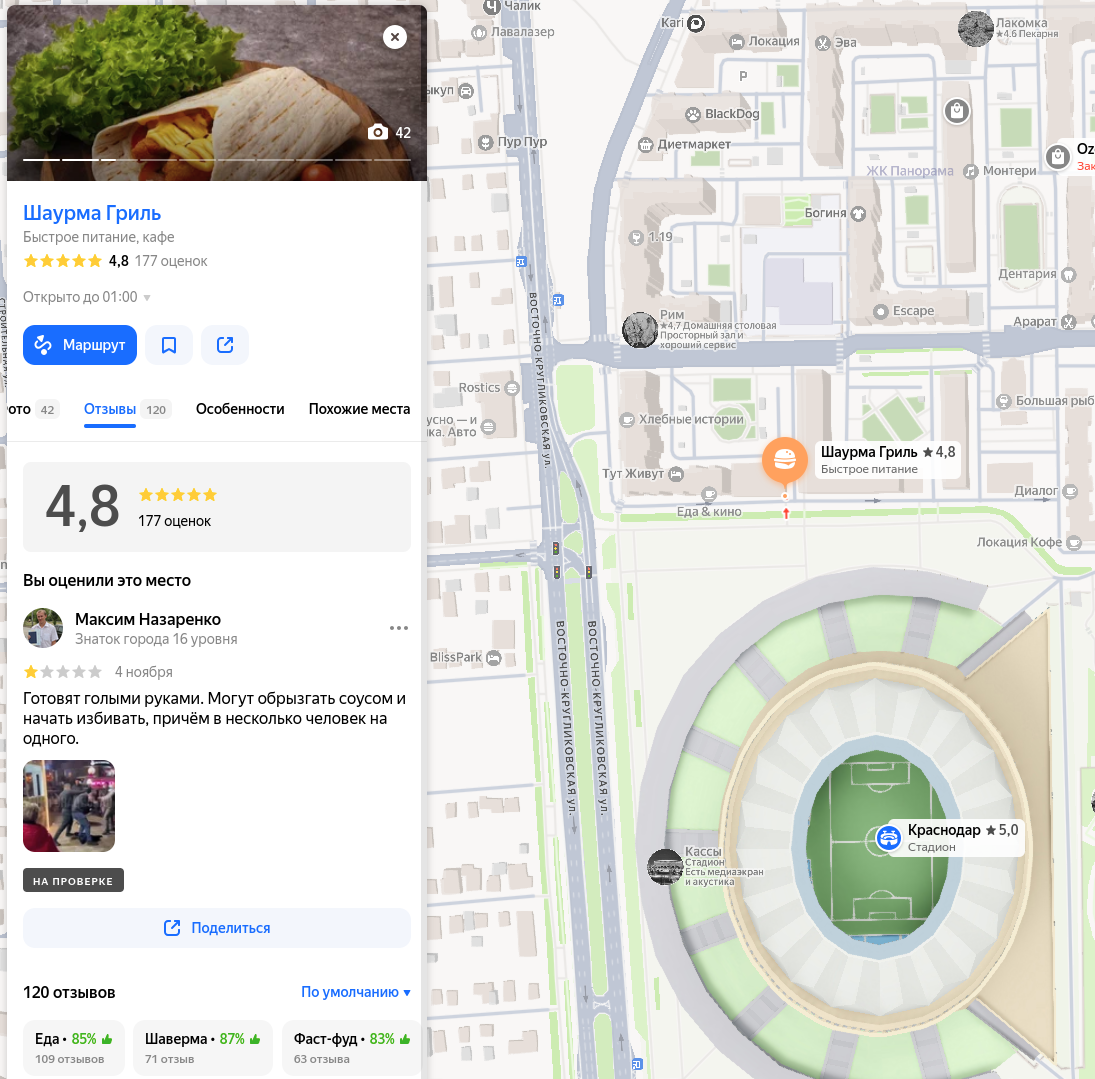Filter reviews by the Шаверма chip
The image size is (1095, 1079).
point(203,1047)
